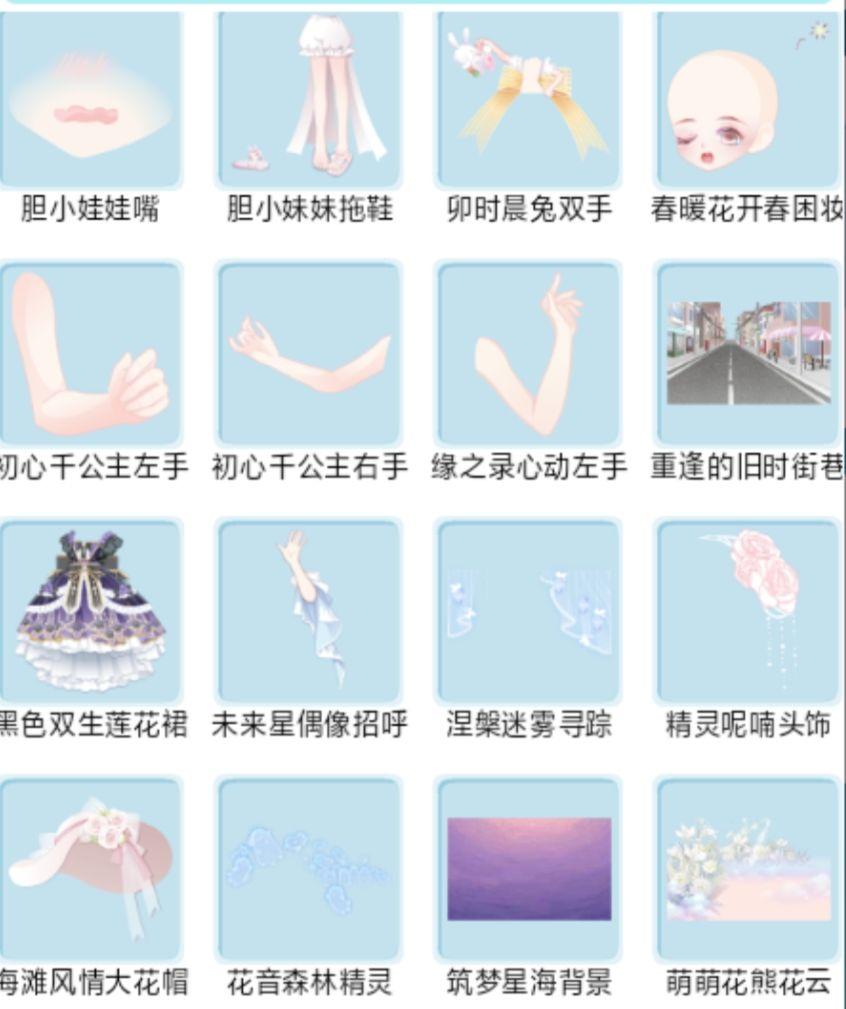Select the 重逢的旧时街巷 street background
This screenshot has width=846, height=1009.
point(747,355)
